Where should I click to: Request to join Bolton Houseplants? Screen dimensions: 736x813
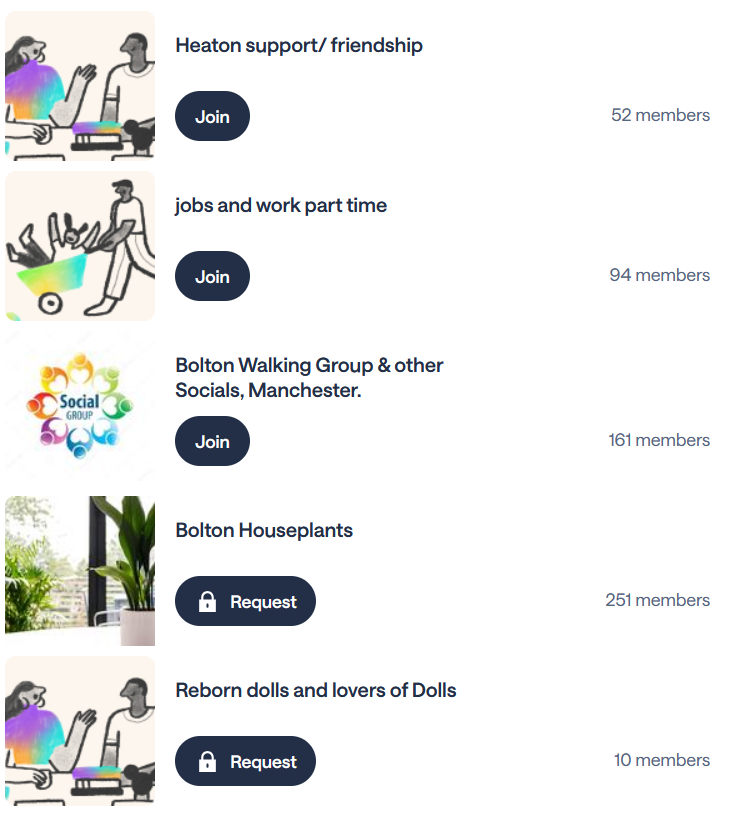coord(245,602)
